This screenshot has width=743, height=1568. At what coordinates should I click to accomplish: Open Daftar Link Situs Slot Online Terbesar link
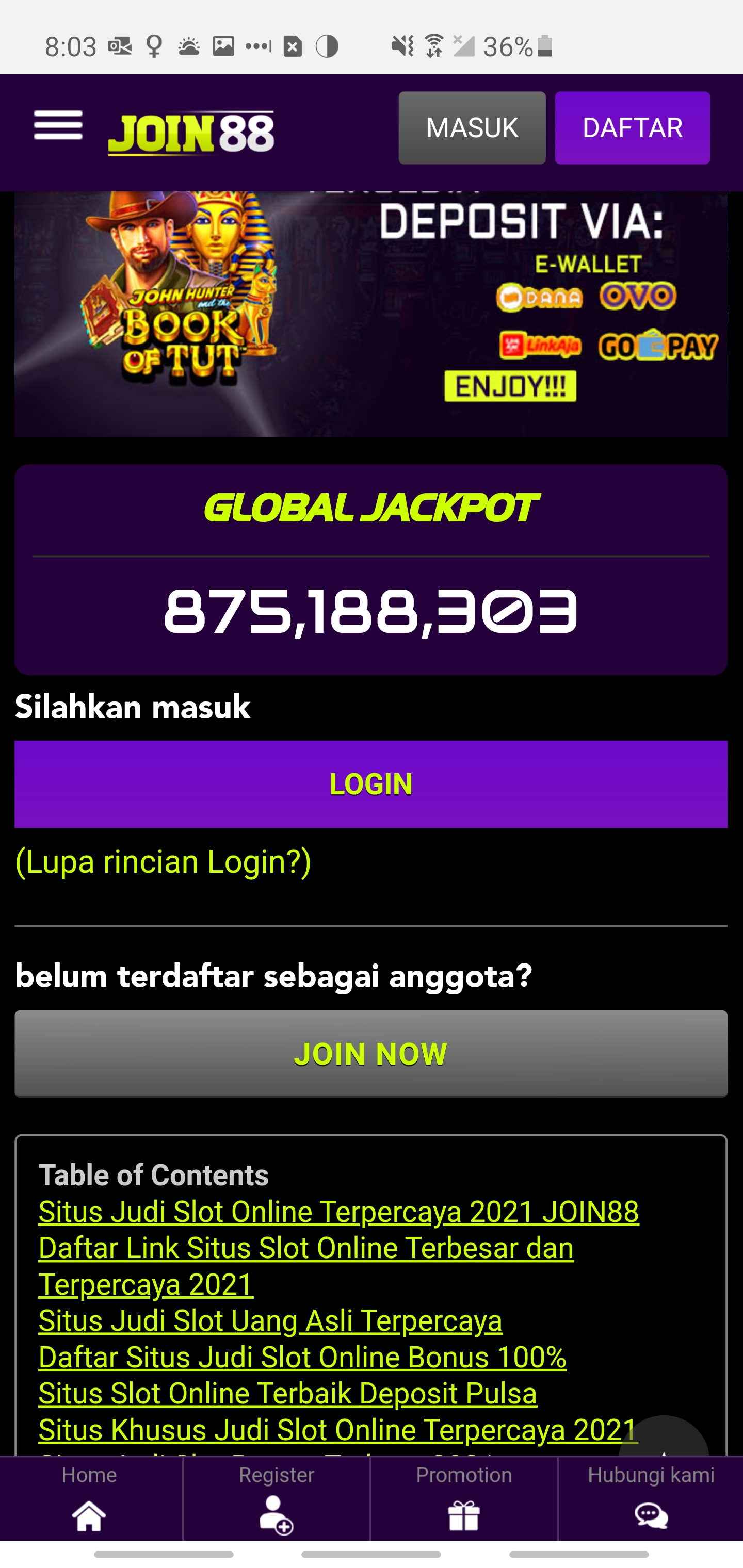pyautogui.click(x=306, y=1248)
